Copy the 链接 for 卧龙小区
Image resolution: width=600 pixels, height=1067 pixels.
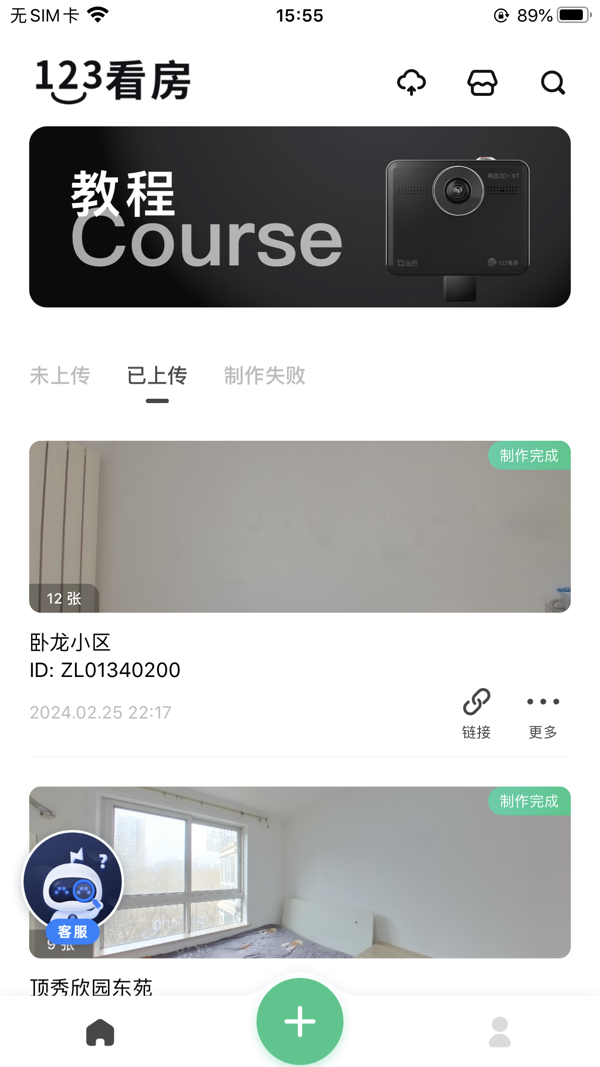point(477,713)
